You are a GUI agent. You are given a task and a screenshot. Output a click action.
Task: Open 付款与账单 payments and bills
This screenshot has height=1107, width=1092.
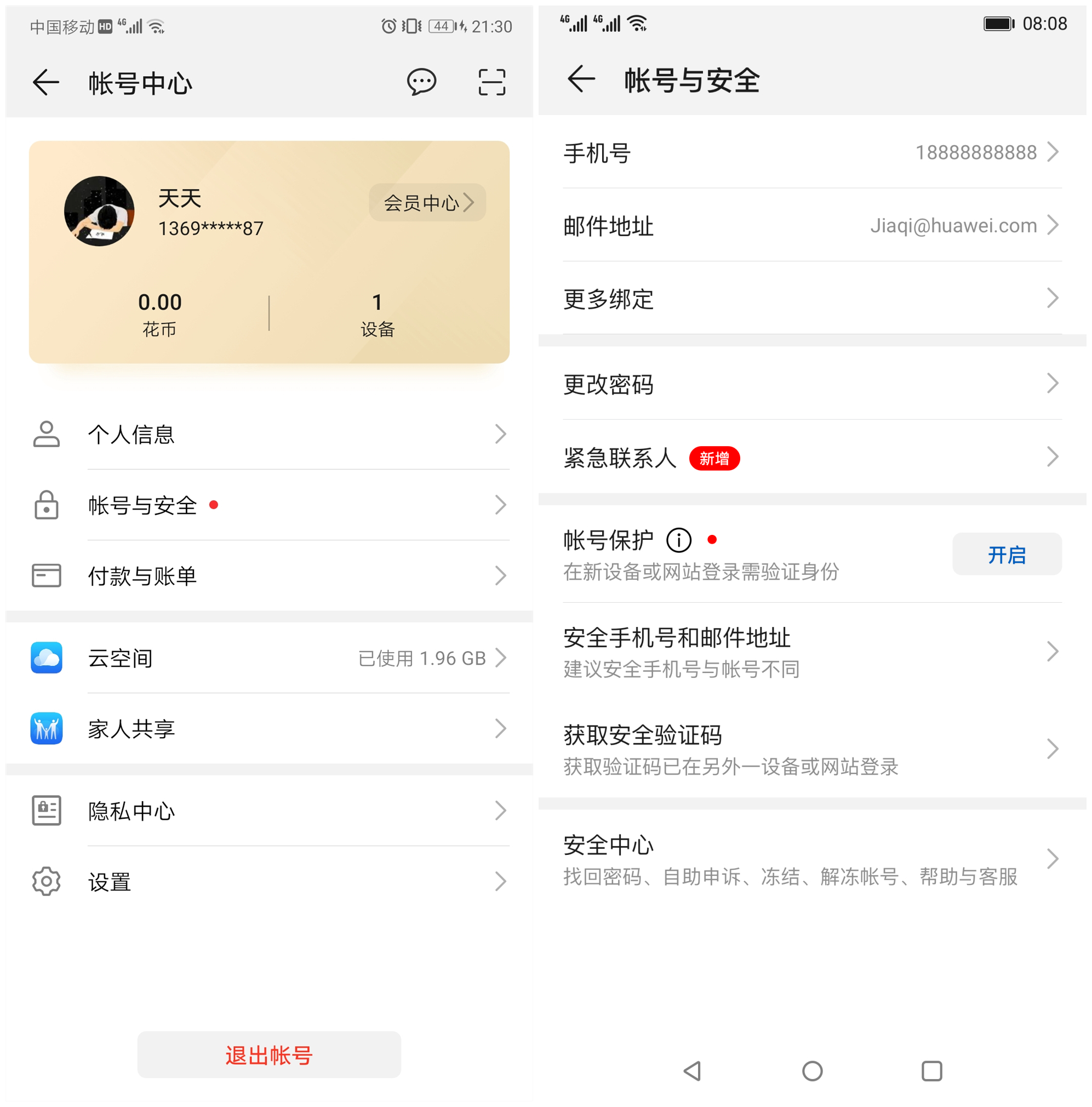[269, 575]
